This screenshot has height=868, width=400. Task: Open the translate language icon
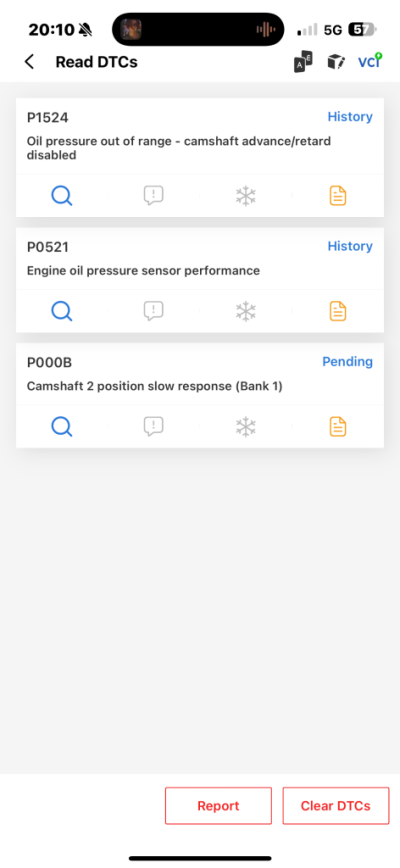tap(303, 62)
